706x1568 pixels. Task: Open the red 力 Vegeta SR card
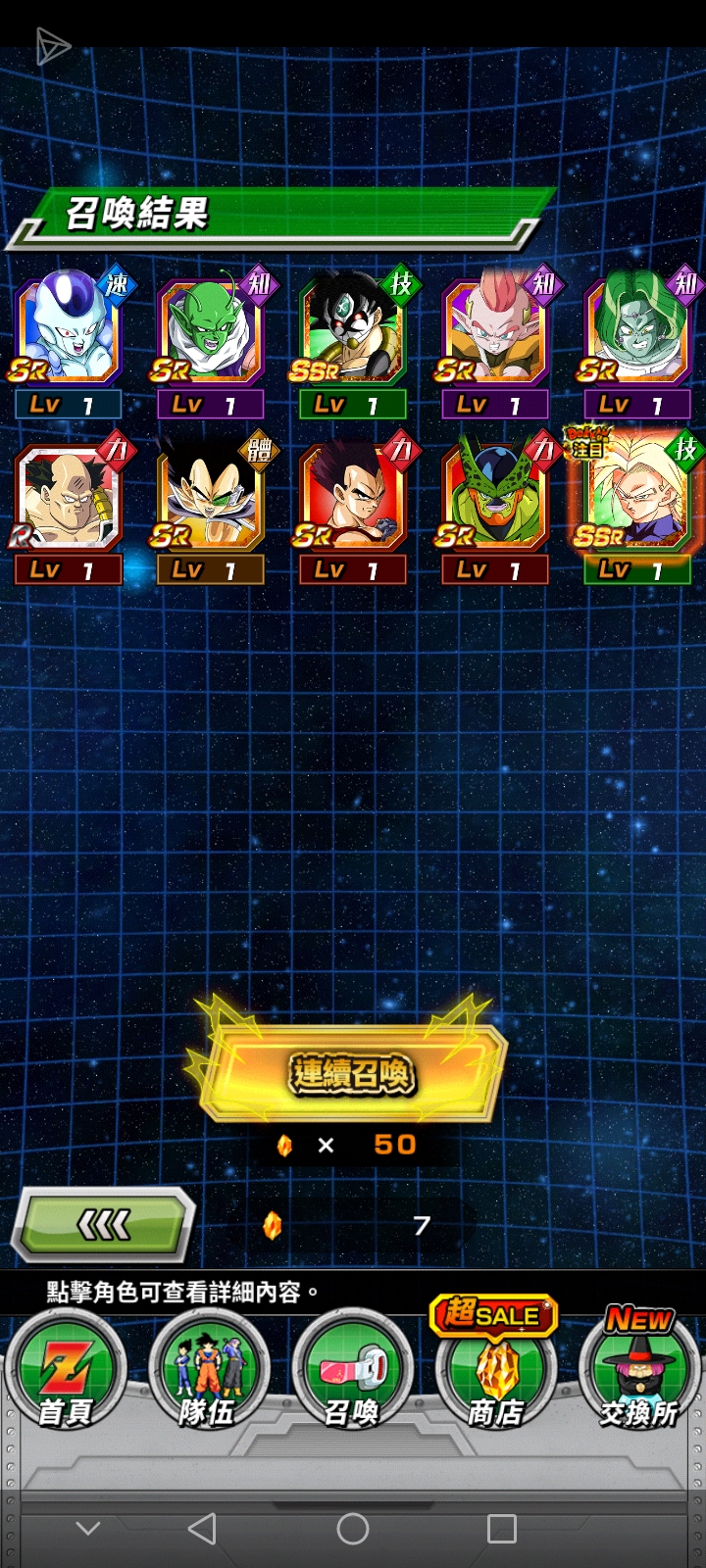[353, 497]
